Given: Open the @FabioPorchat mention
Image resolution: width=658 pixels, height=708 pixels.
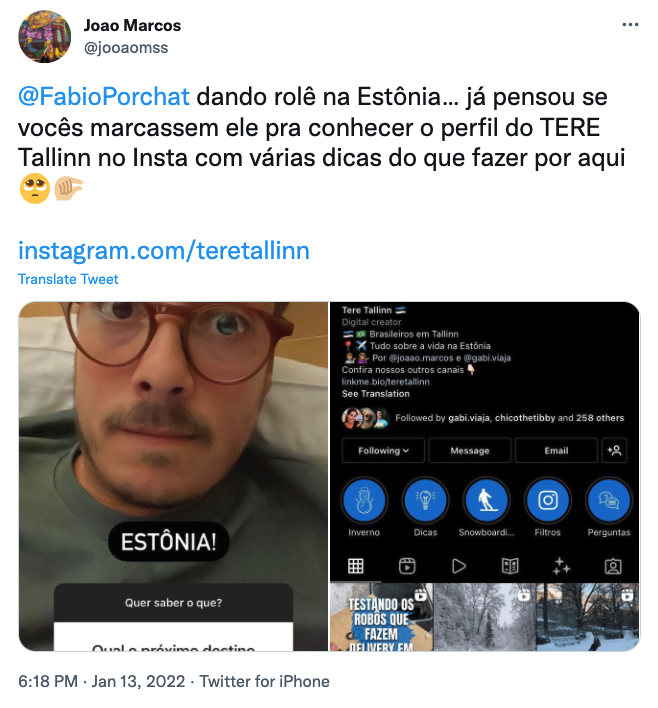Looking at the screenshot, I should pos(105,99).
